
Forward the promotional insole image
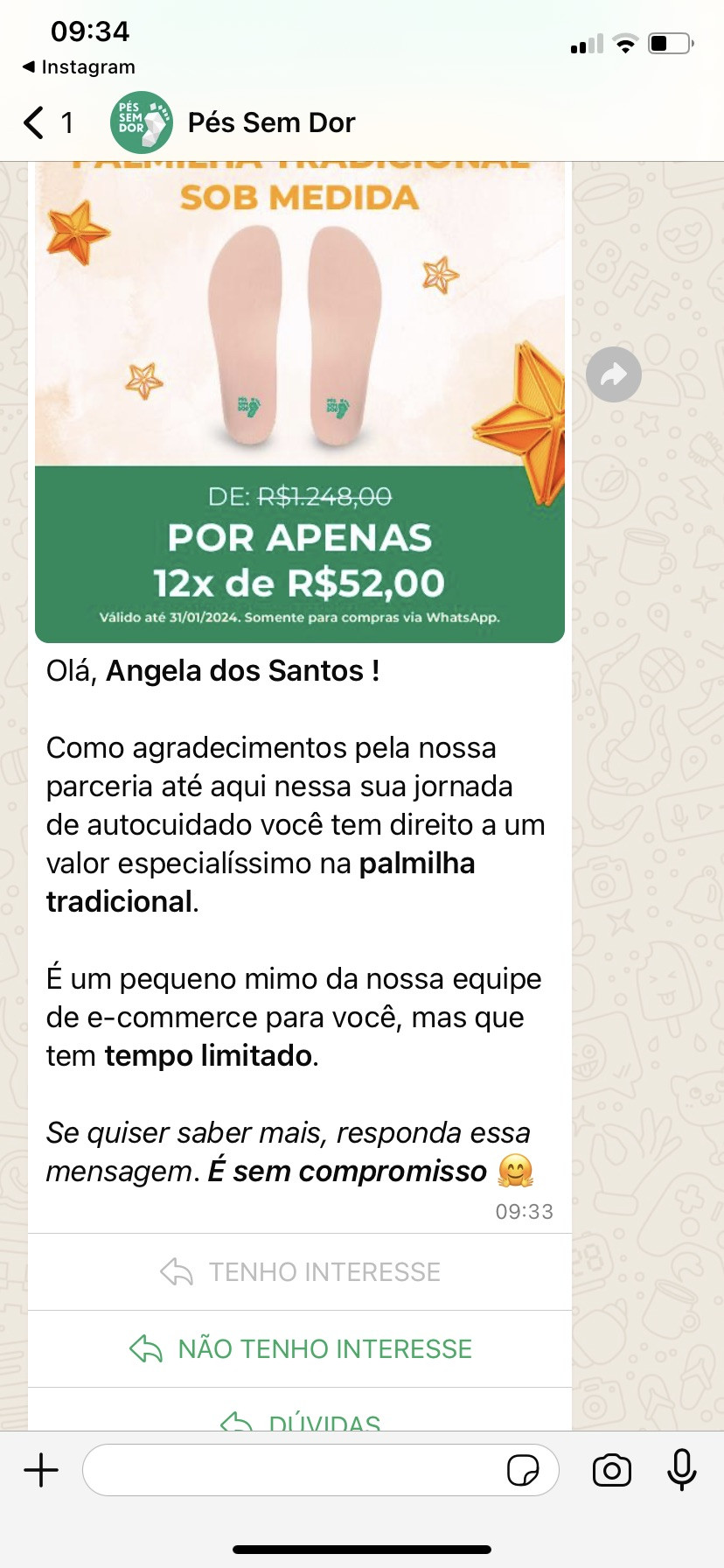pyautogui.click(x=614, y=374)
